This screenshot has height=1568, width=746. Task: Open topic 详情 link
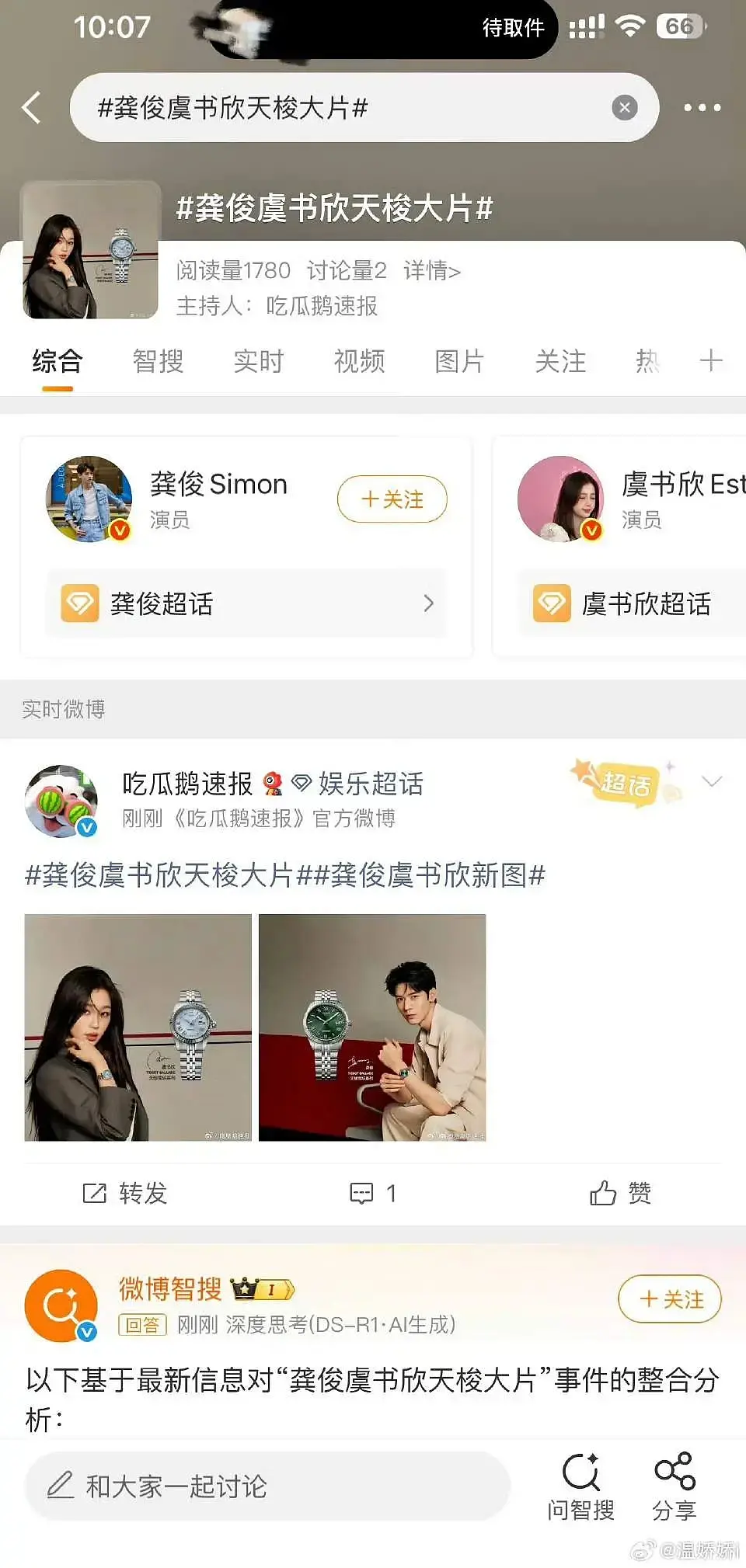coord(432,271)
